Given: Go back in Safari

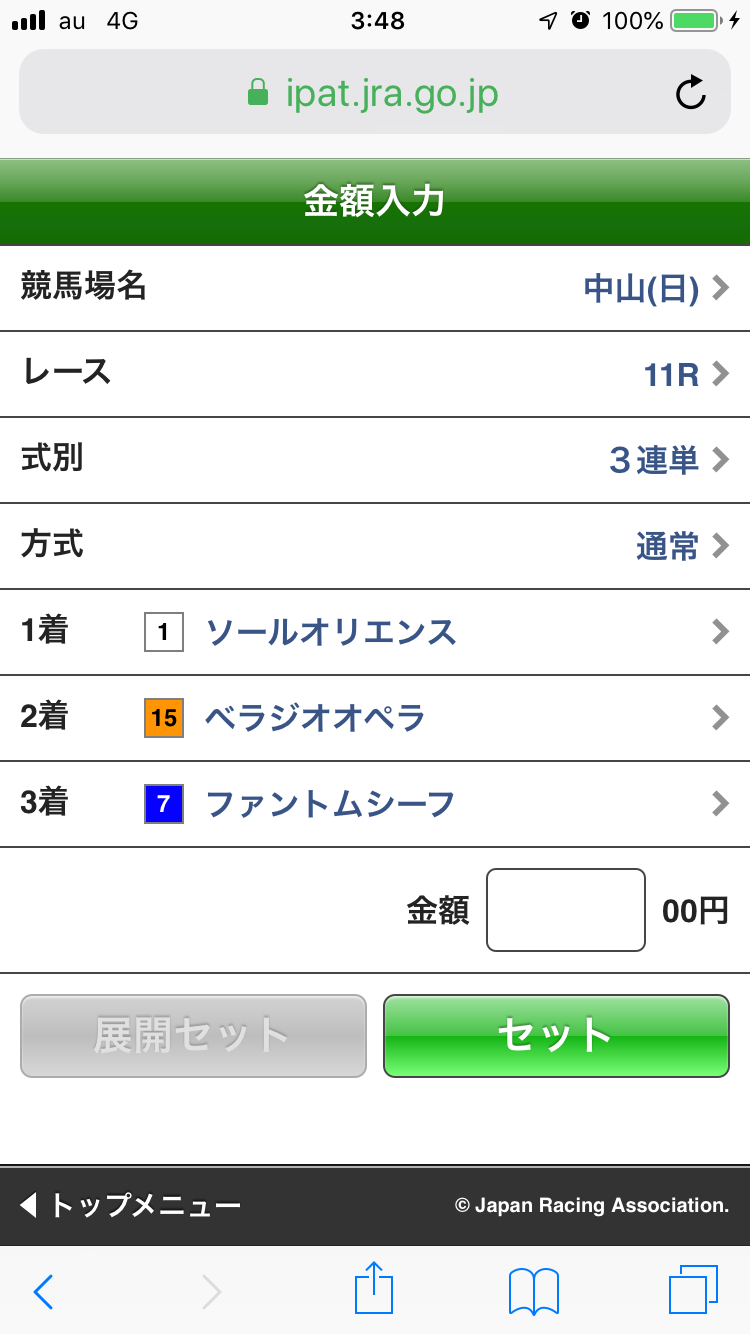Looking at the screenshot, I should click(43, 1292).
